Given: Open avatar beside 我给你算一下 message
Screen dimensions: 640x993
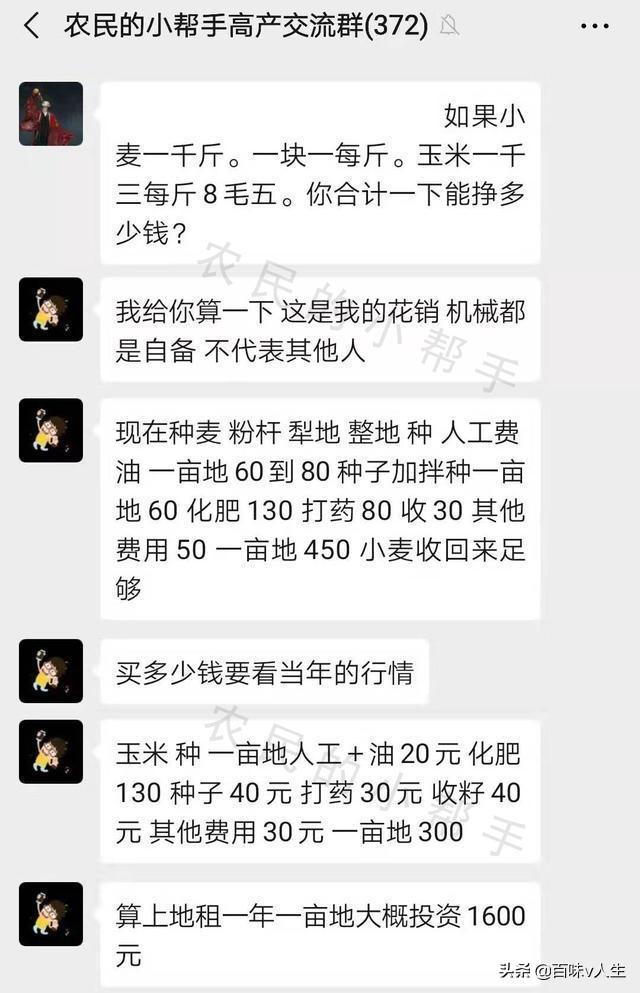Looking at the screenshot, I should click(x=51, y=309).
